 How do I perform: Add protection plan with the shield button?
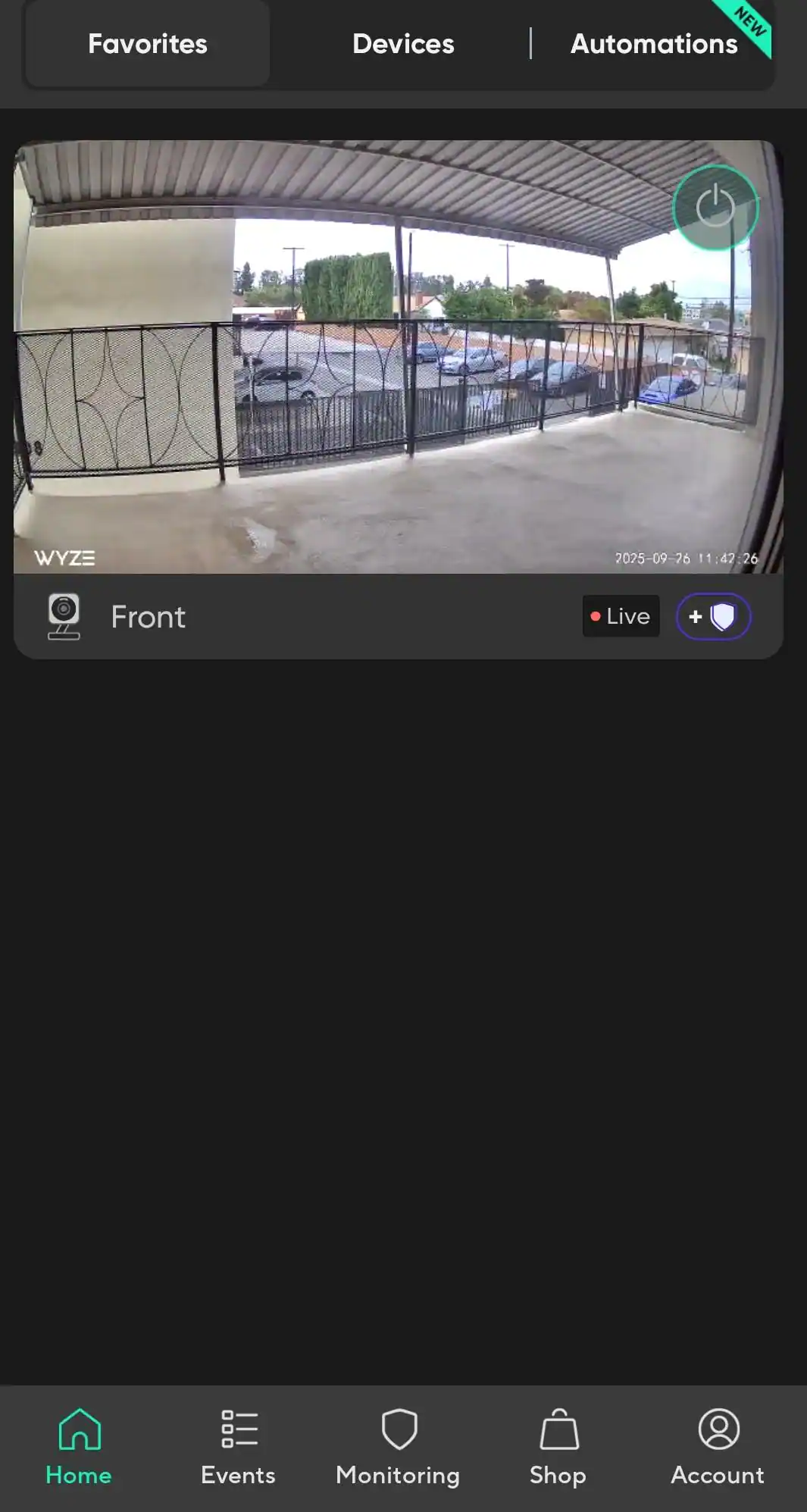pyautogui.click(x=713, y=616)
